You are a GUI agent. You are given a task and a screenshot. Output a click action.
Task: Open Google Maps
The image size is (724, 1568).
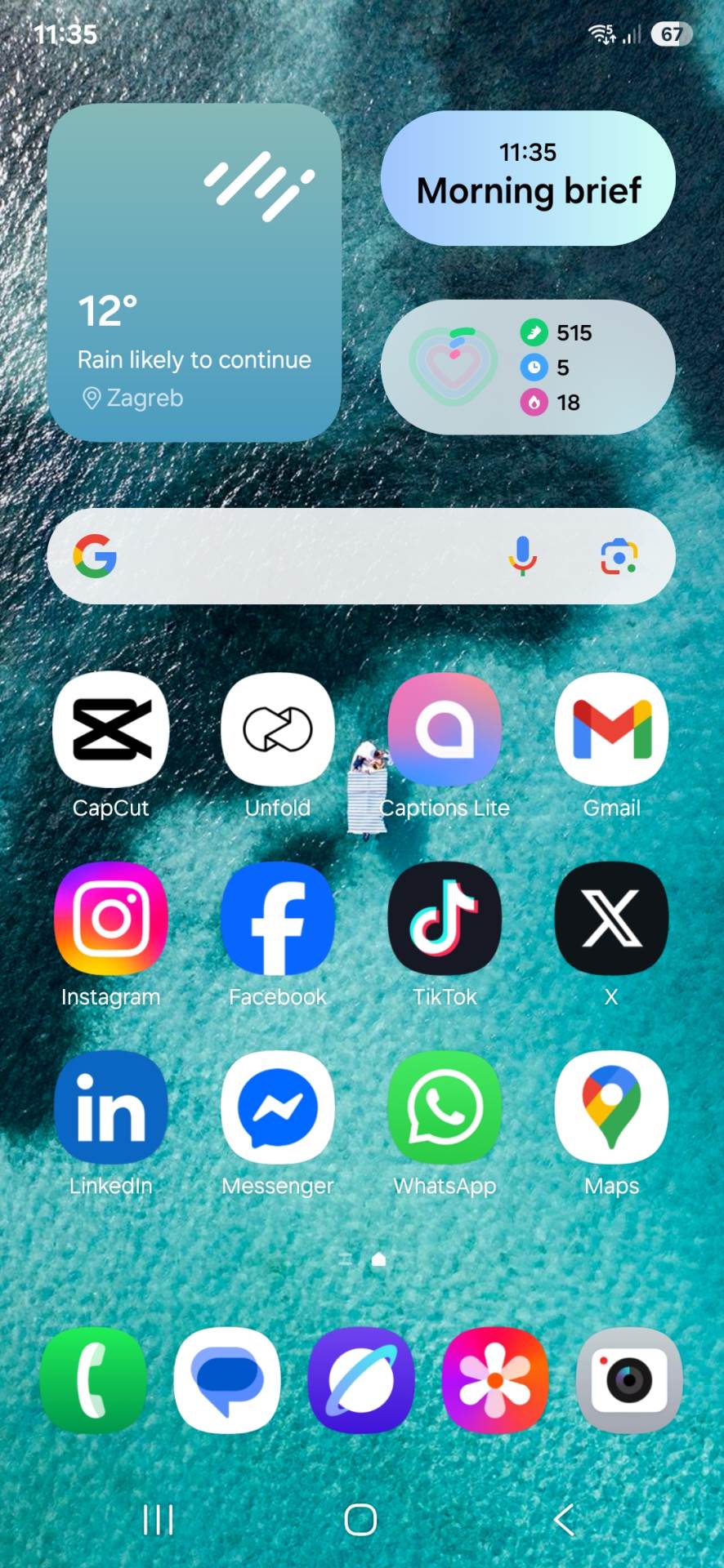(x=611, y=1108)
